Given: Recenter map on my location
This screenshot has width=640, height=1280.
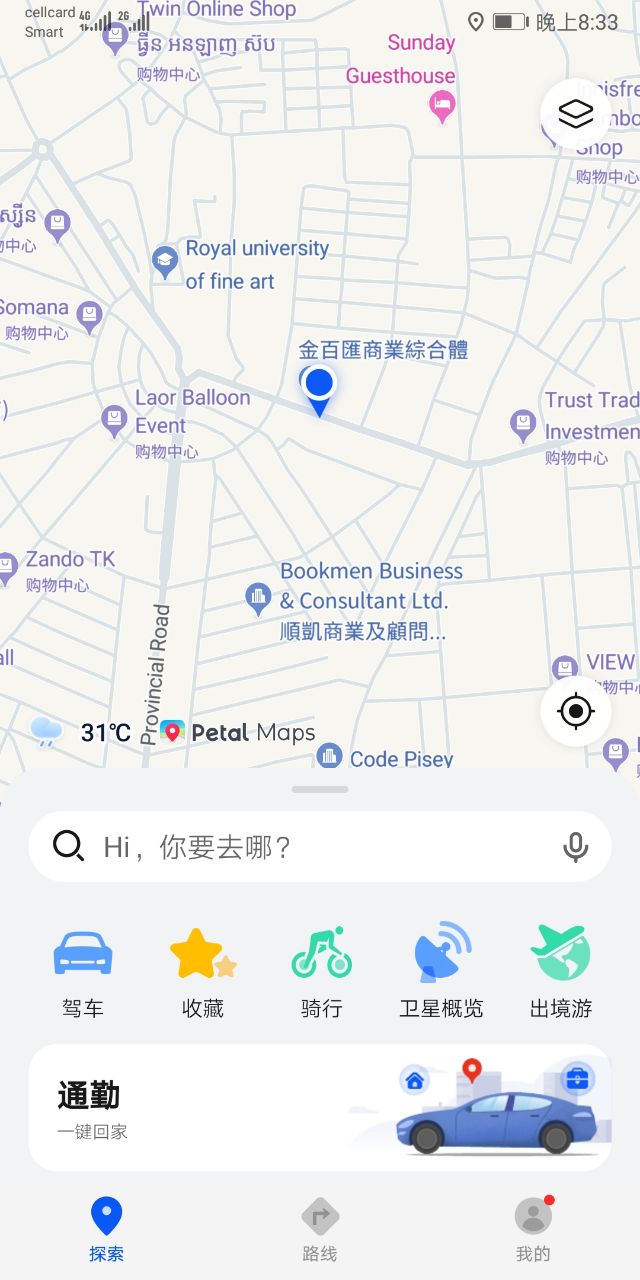Looking at the screenshot, I should coord(575,712).
